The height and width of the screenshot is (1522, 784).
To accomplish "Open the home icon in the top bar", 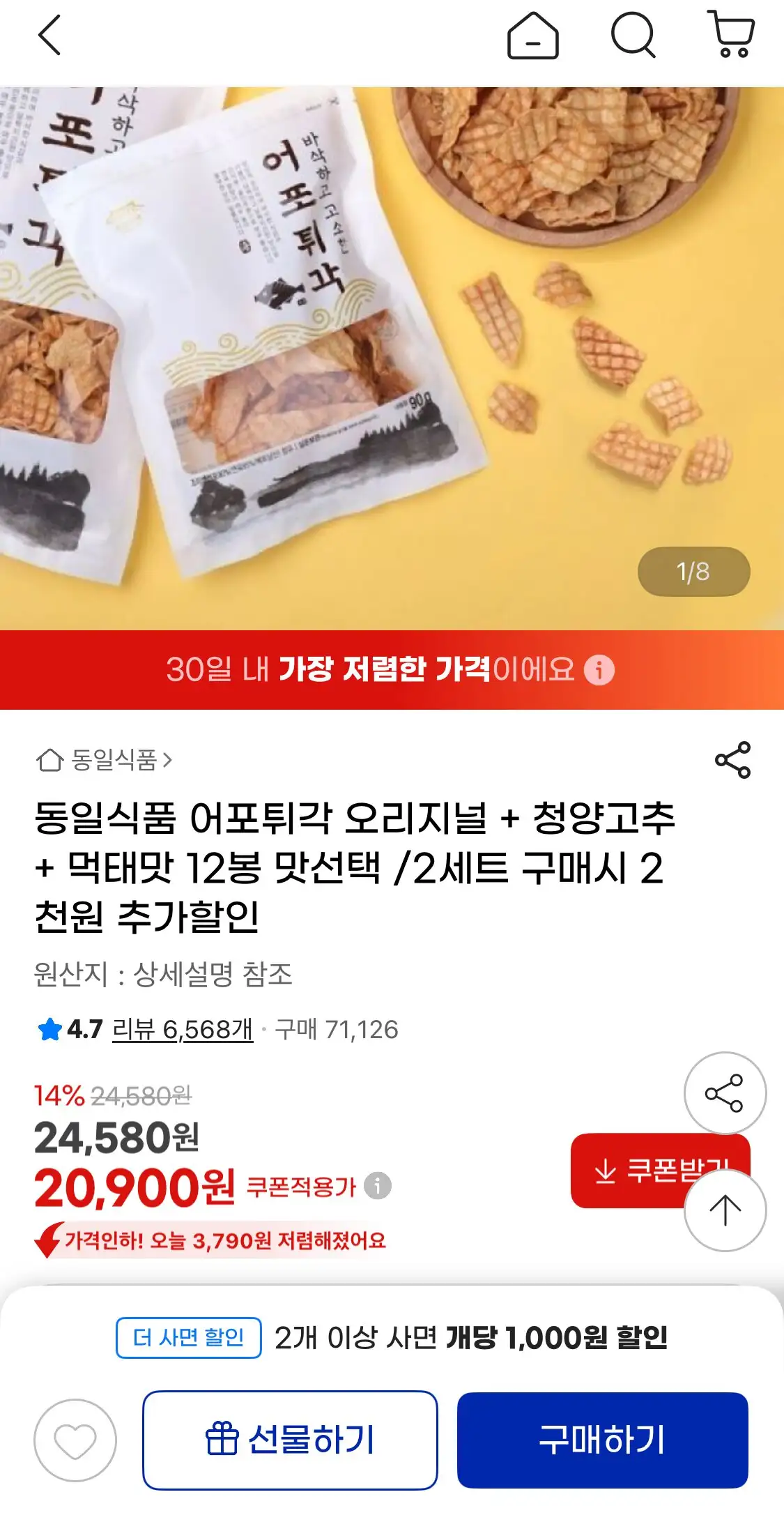I will (x=532, y=36).
